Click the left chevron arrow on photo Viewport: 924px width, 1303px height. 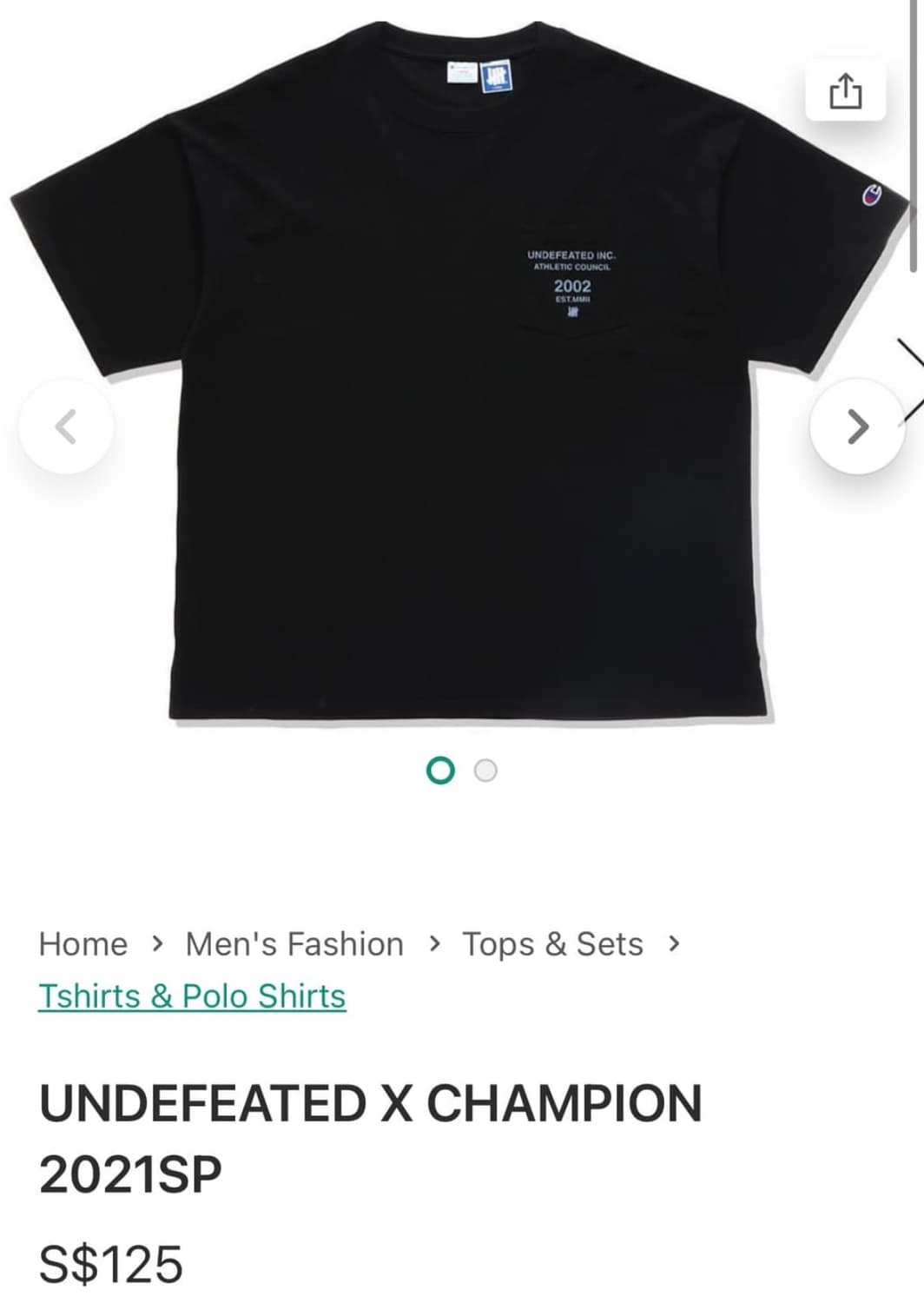[x=67, y=427]
